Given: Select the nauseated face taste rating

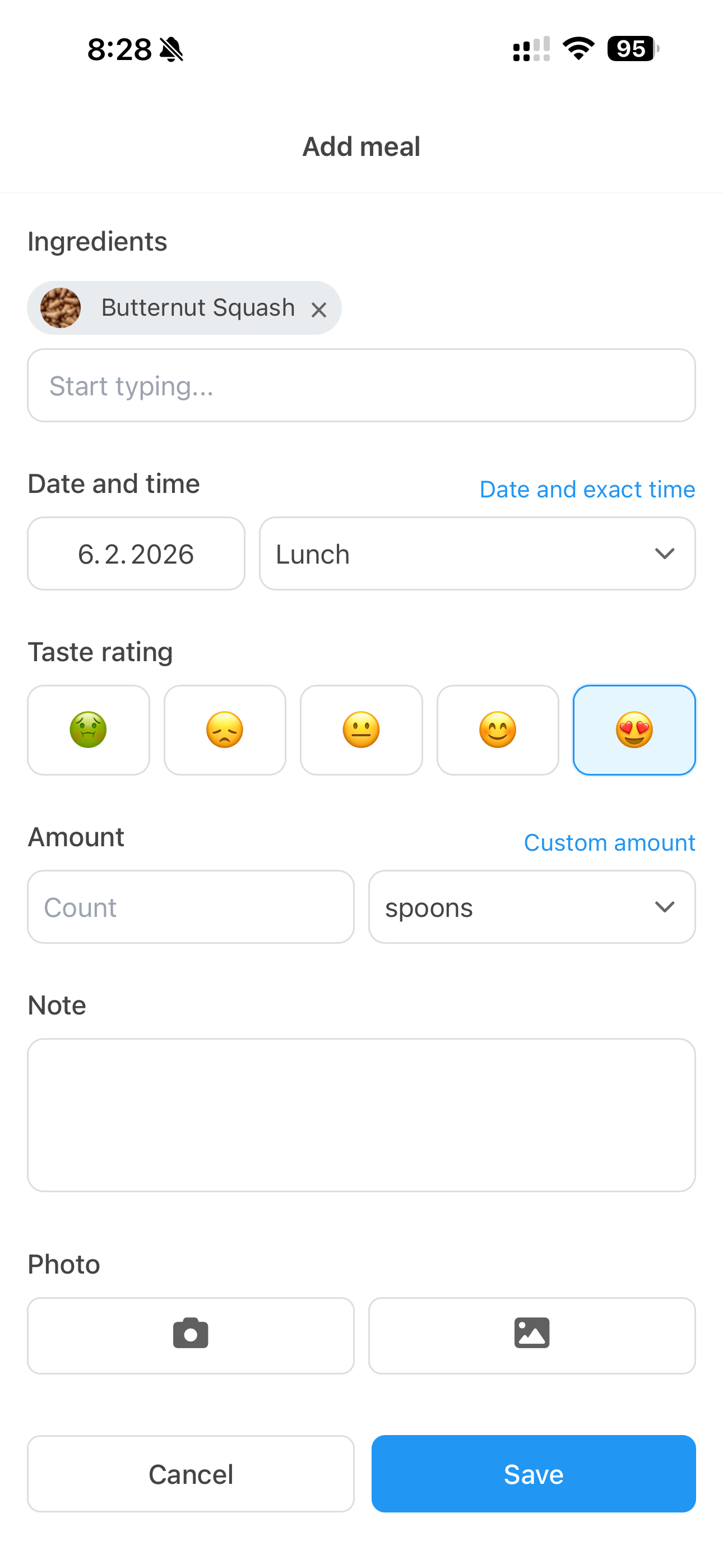Looking at the screenshot, I should tap(88, 730).
